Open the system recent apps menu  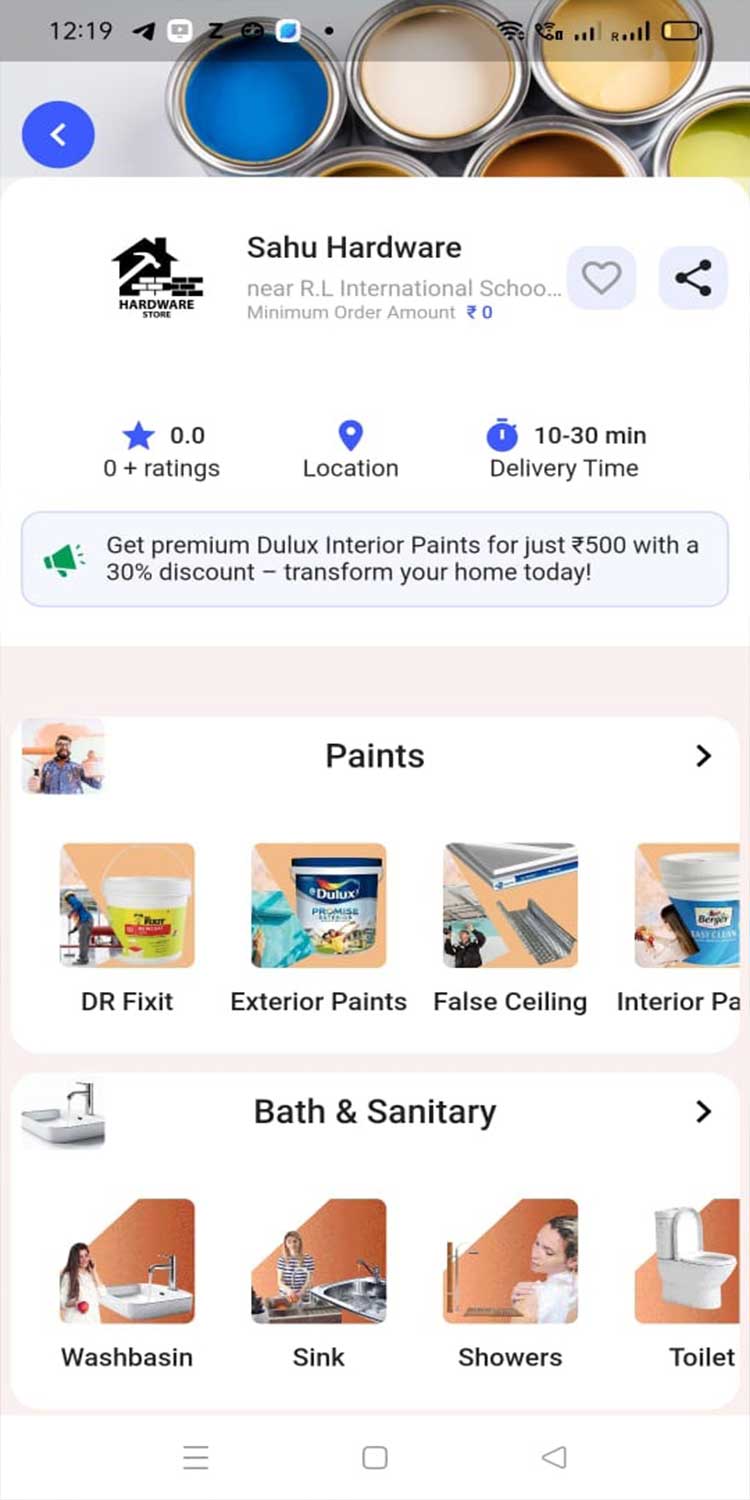(196, 1458)
